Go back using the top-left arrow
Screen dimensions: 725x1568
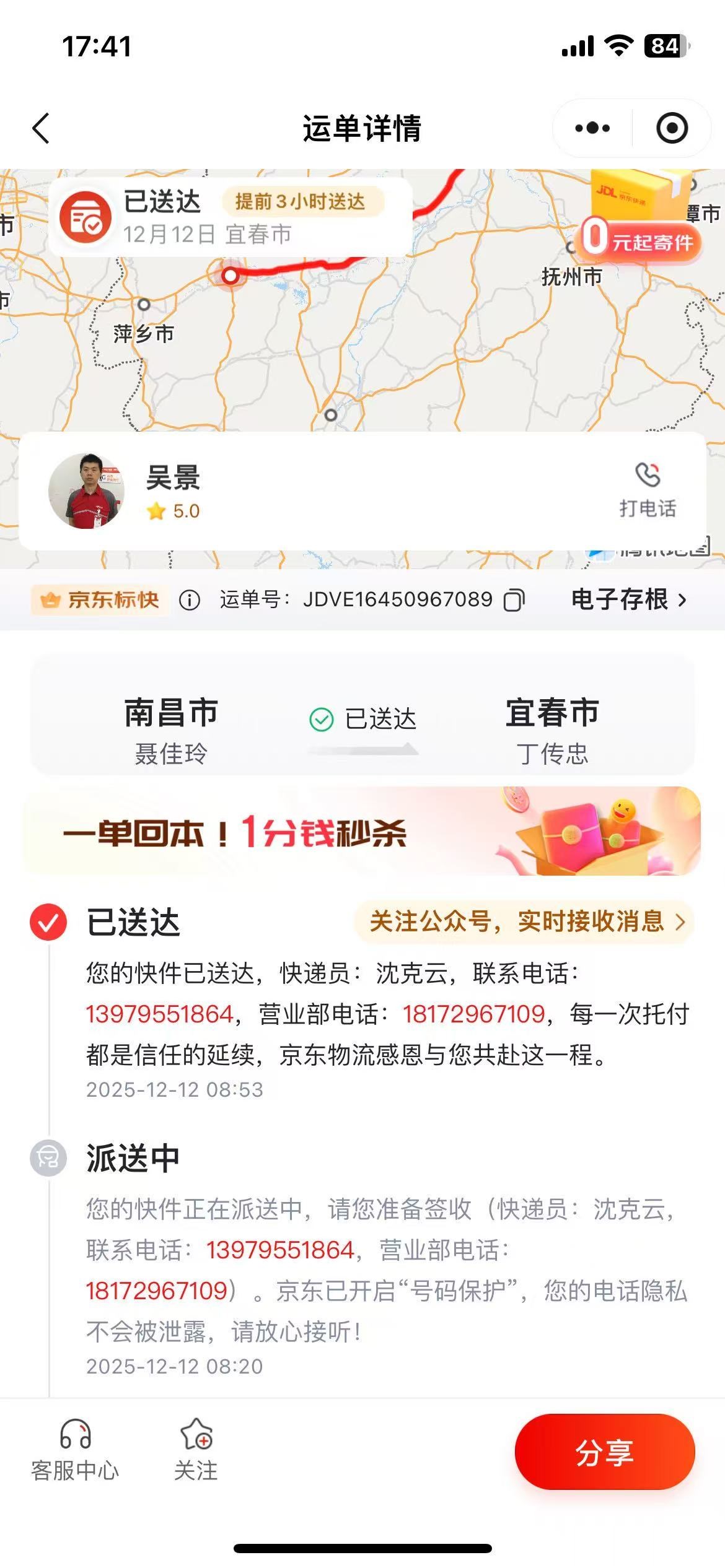click(x=41, y=129)
